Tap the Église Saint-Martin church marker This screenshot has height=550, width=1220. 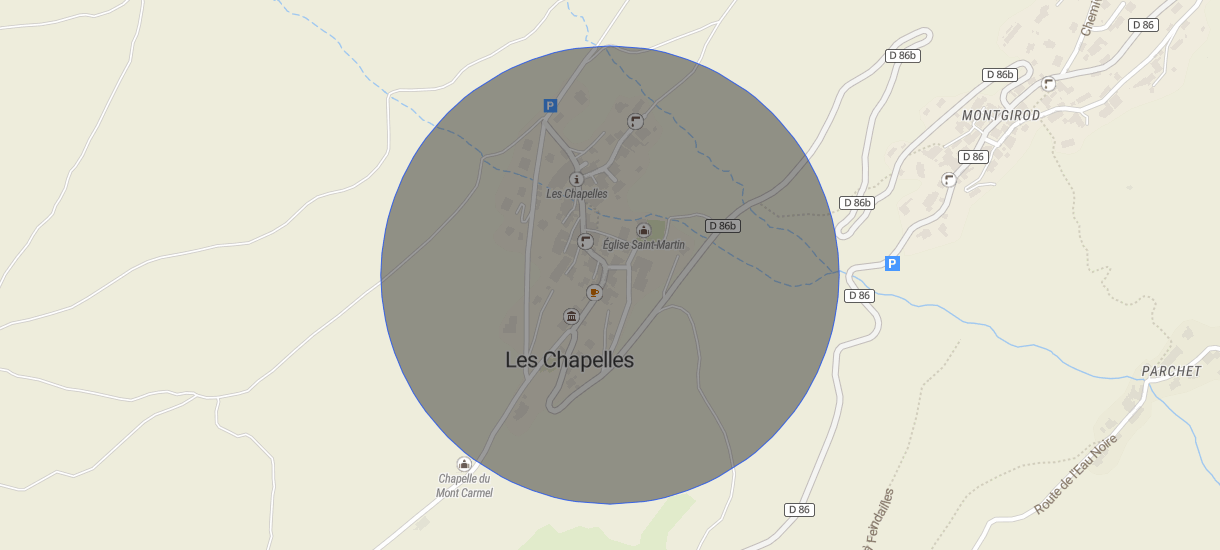click(x=644, y=231)
